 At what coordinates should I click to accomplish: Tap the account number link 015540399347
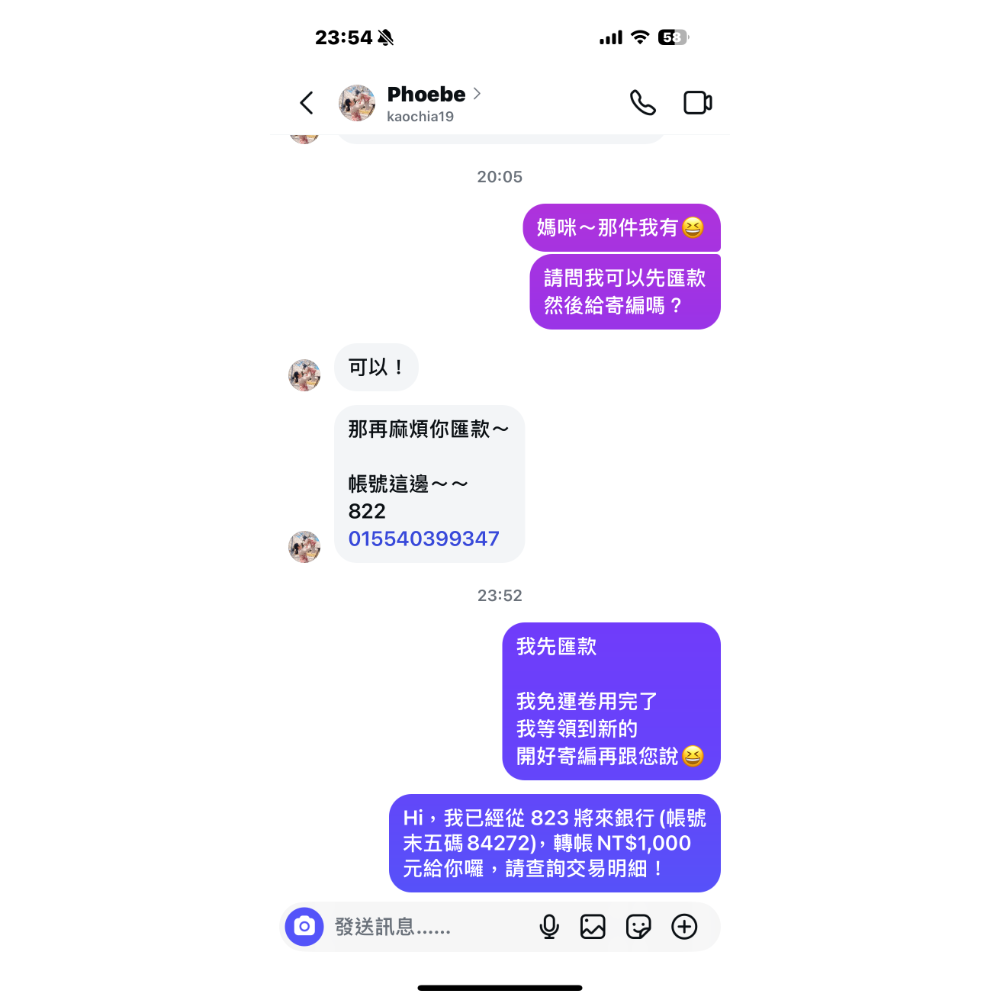(424, 539)
